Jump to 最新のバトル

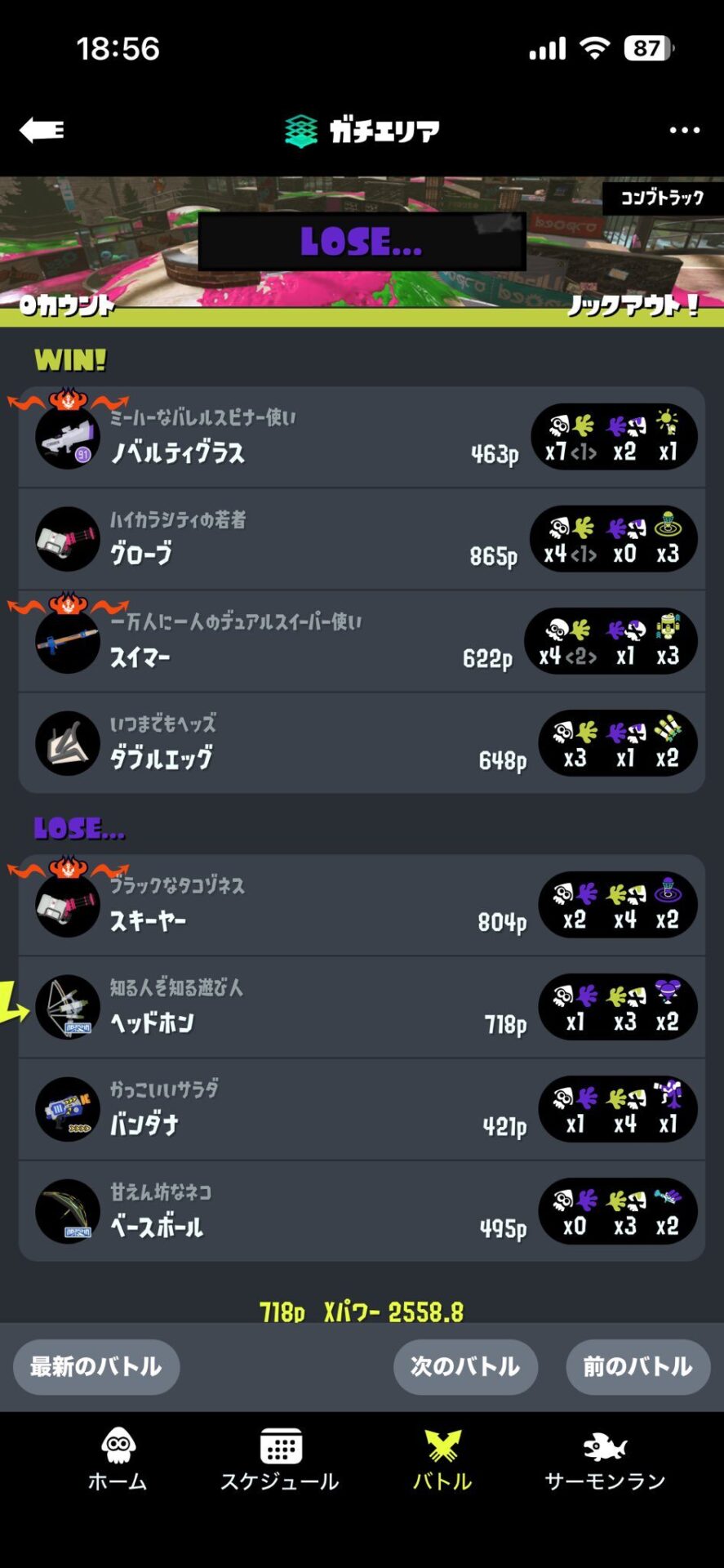pyautogui.click(x=96, y=1366)
